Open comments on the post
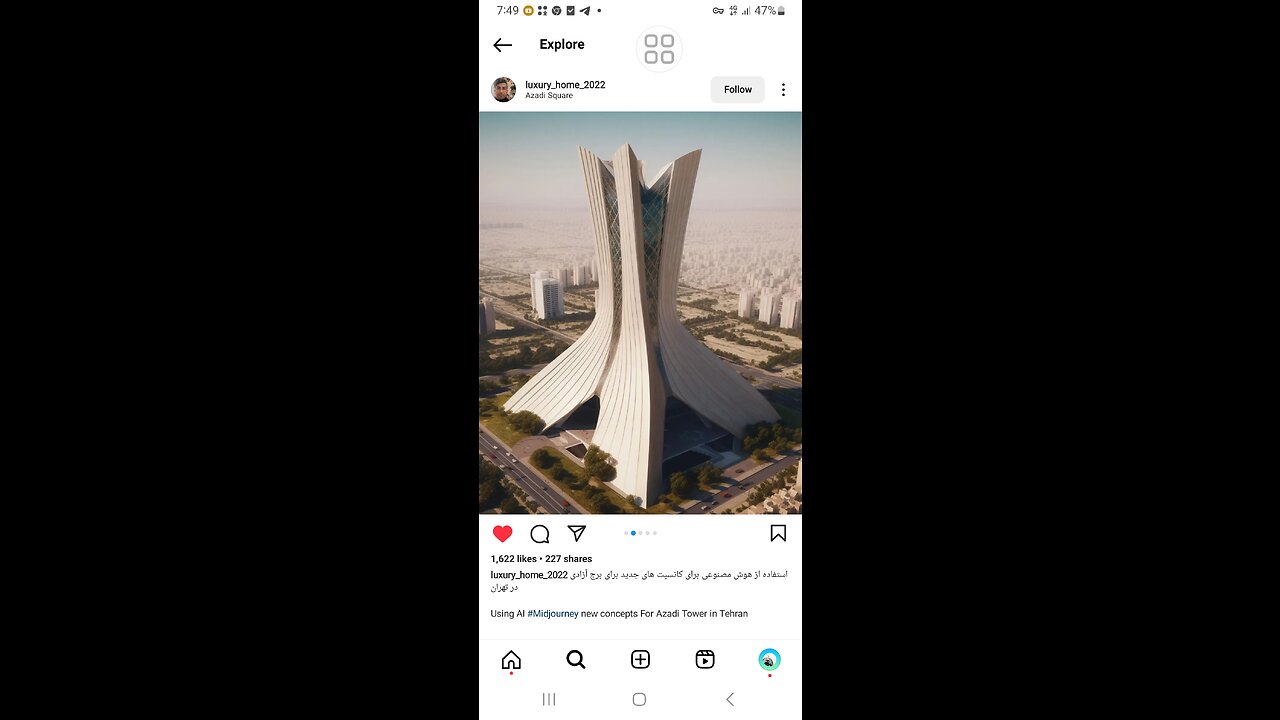This screenshot has width=1280, height=720. click(540, 534)
